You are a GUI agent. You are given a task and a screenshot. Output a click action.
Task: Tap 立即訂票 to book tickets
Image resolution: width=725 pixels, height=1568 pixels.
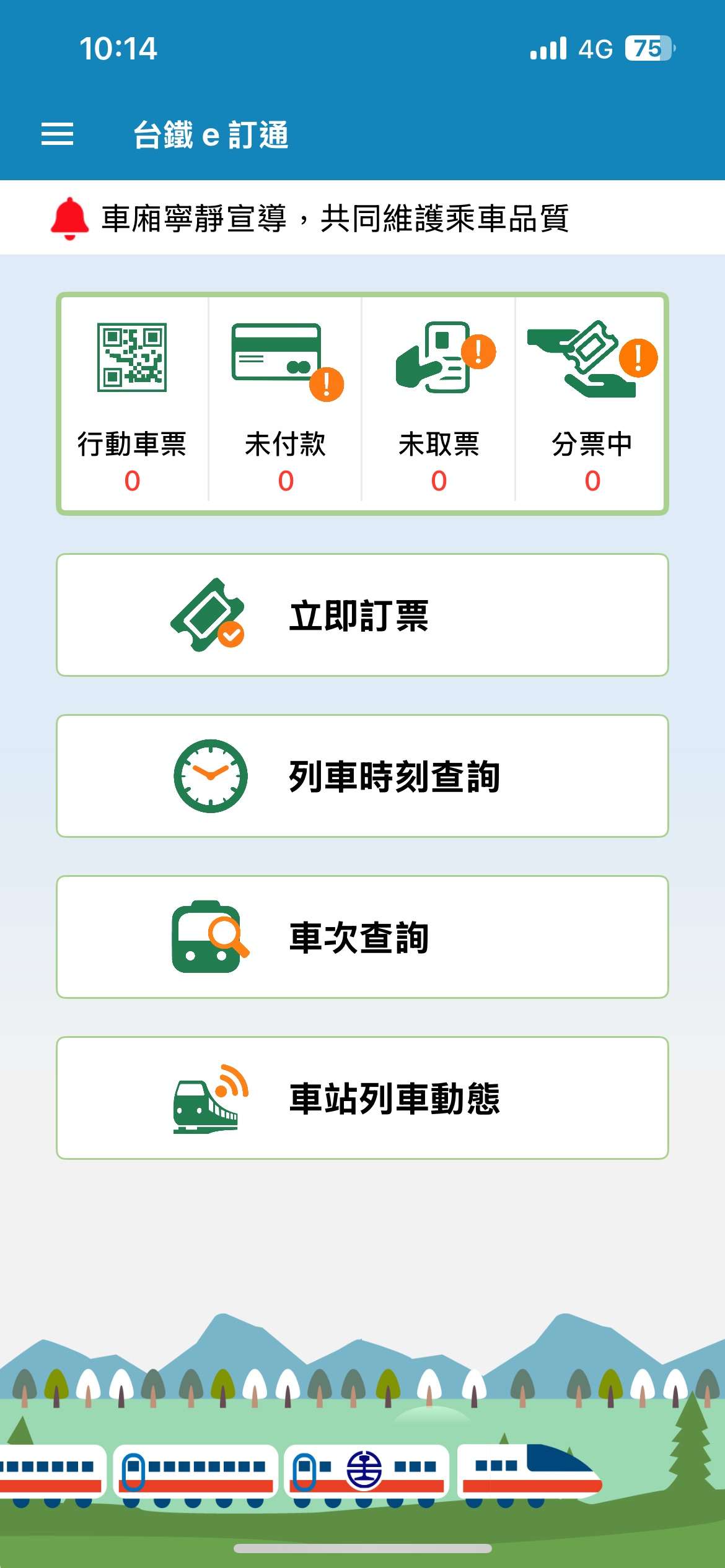(362, 615)
